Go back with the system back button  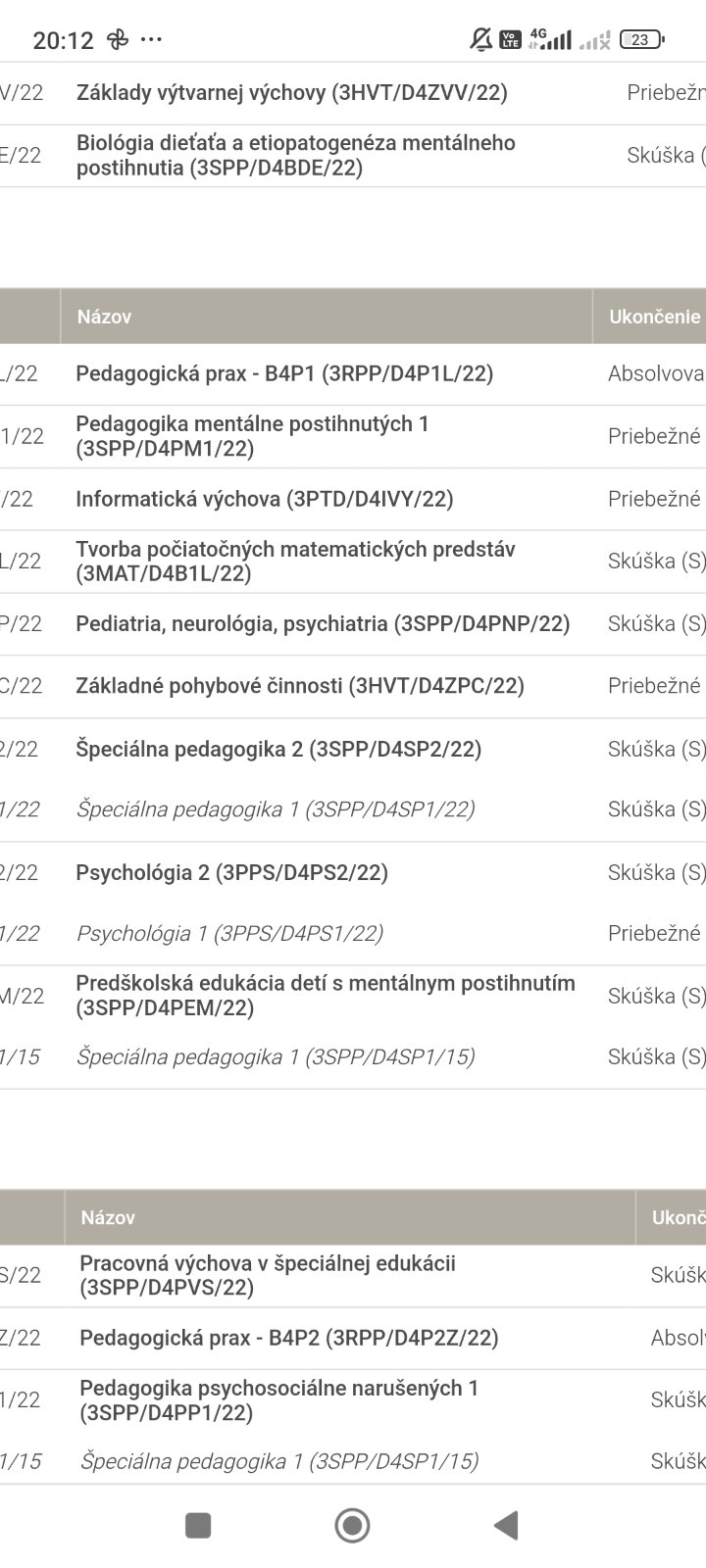coord(506,1525)
